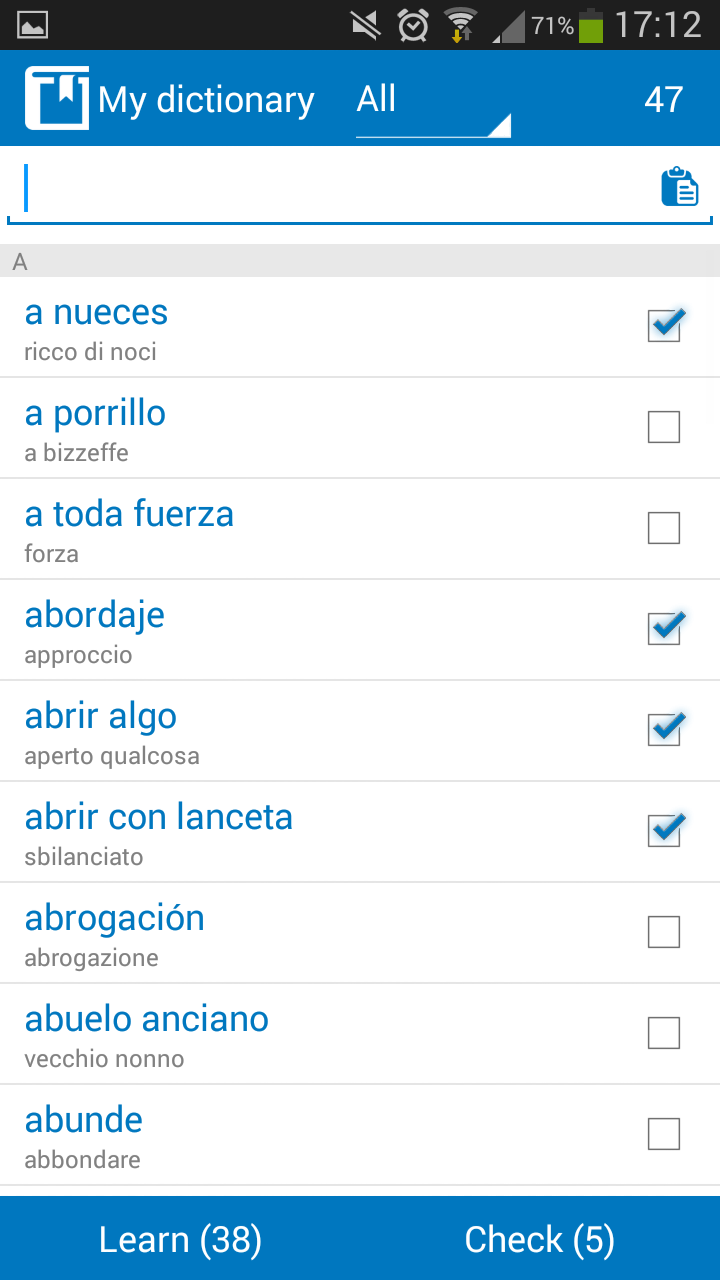Paste from clipboard icon
This screenshot has width=720, height=1280.
click(x=680, y=187)
